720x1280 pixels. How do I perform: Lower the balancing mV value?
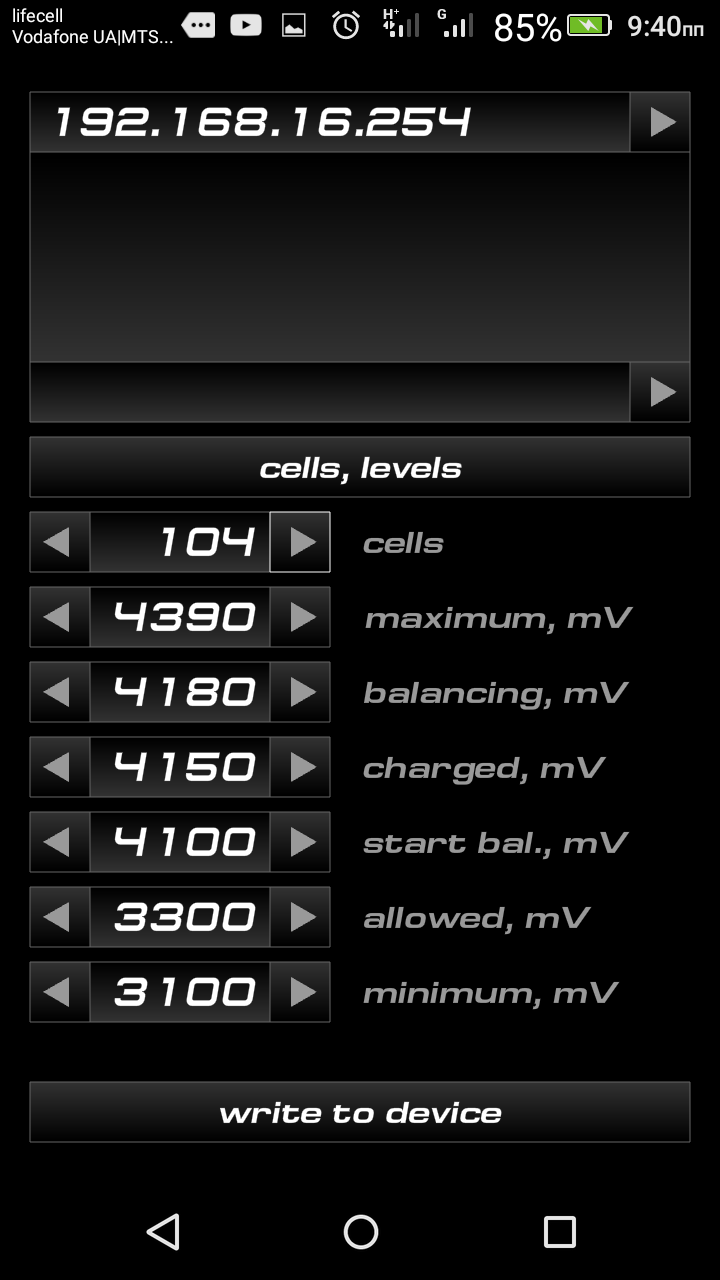tap(60, 692)
